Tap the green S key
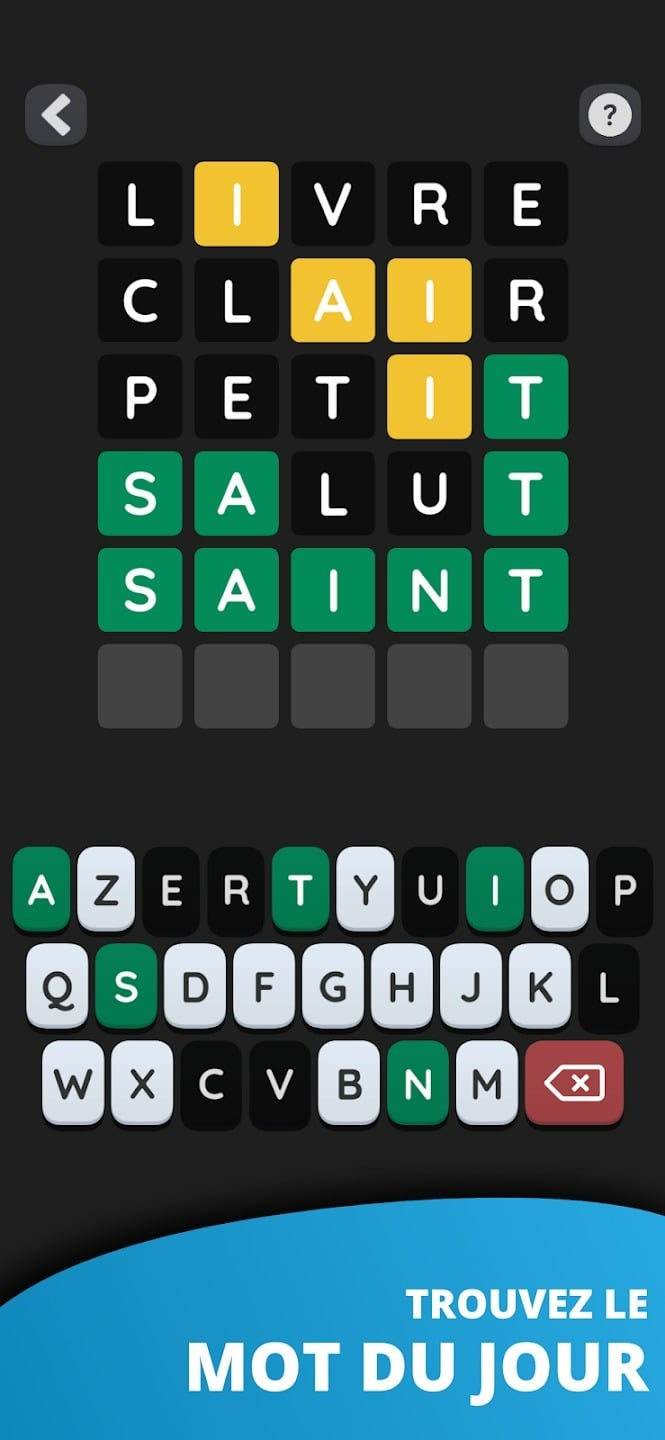The width and height of the screenshot is (665, 1440). click(x=126, y=986)
